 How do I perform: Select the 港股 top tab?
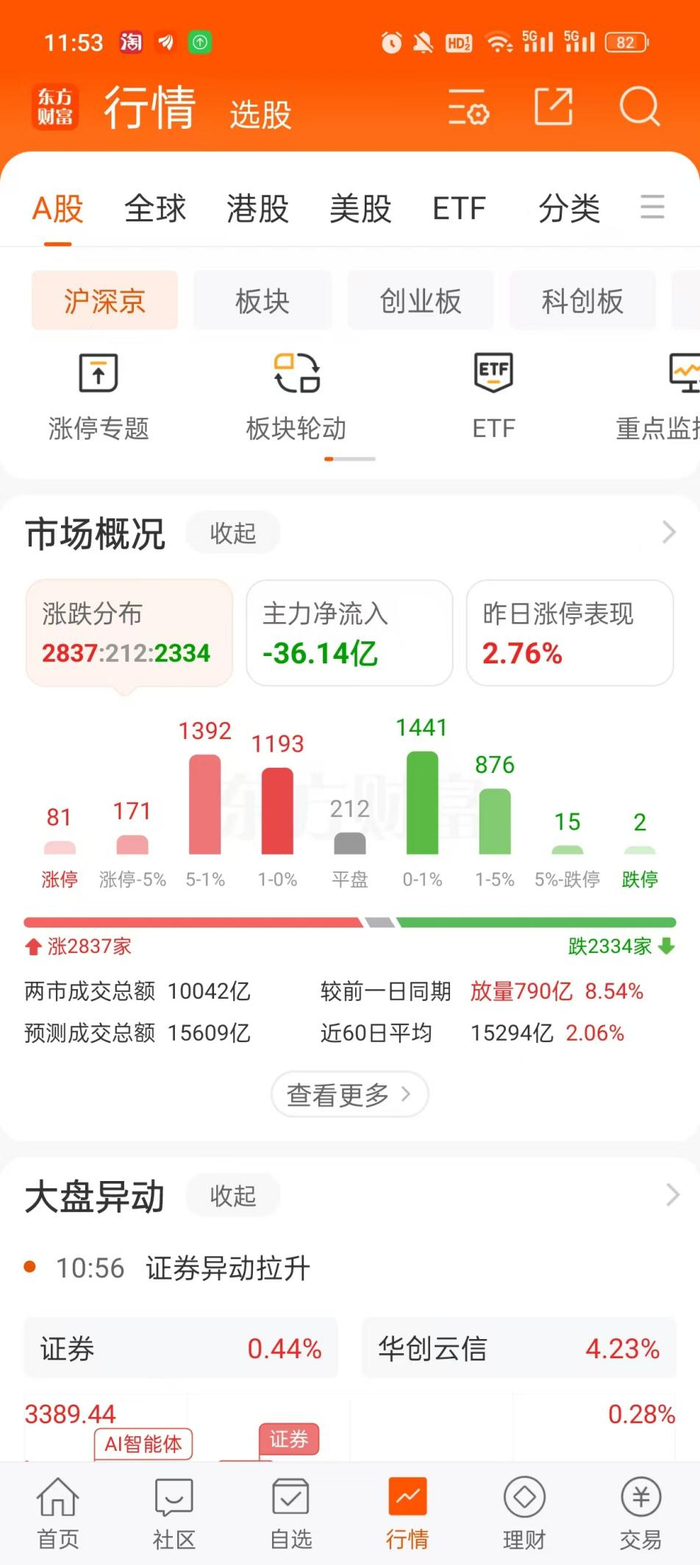click(258, 209)
